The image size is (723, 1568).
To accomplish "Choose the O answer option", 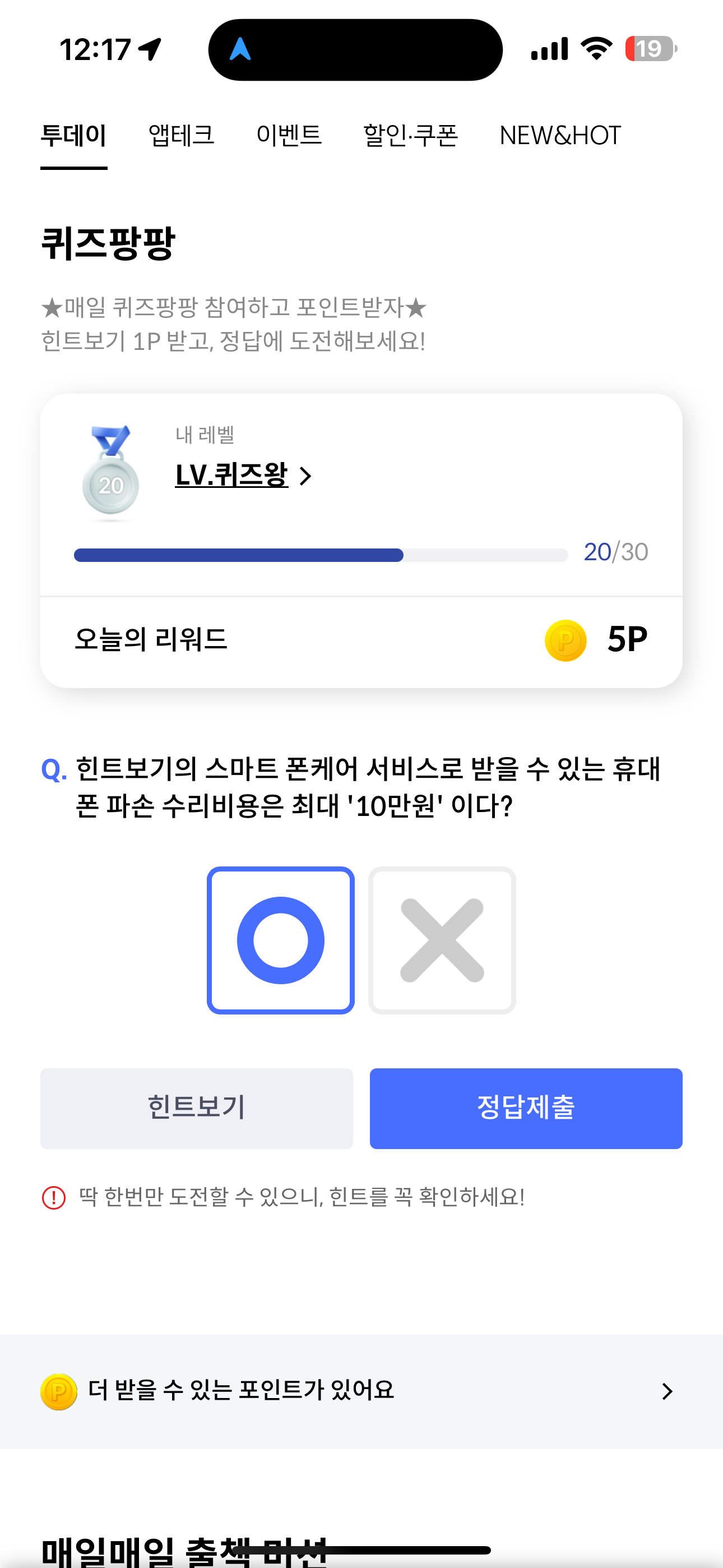I will point(281,940).
